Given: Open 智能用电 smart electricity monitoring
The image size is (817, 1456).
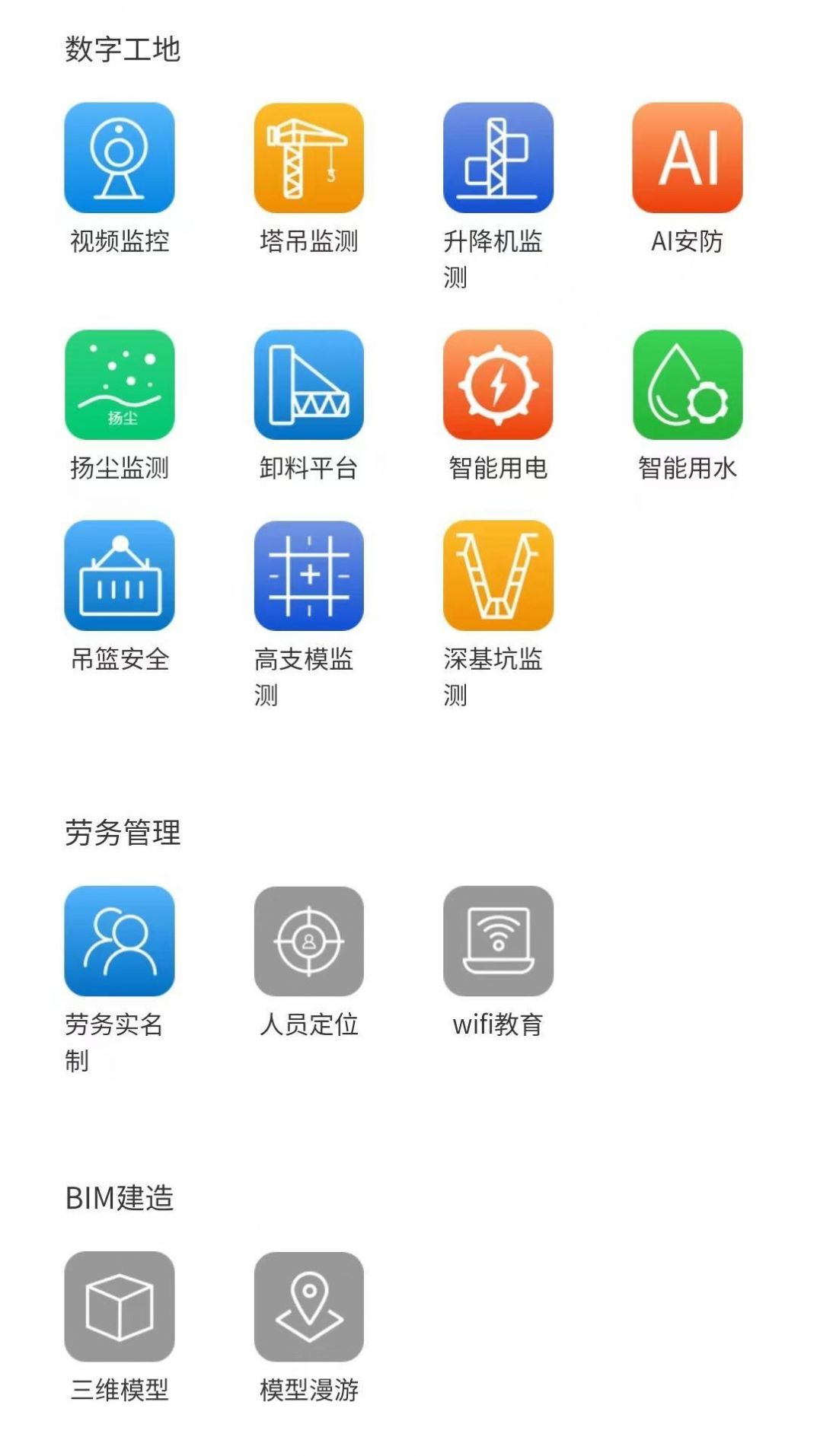Looking at the screenshot, I should [499, 387].
